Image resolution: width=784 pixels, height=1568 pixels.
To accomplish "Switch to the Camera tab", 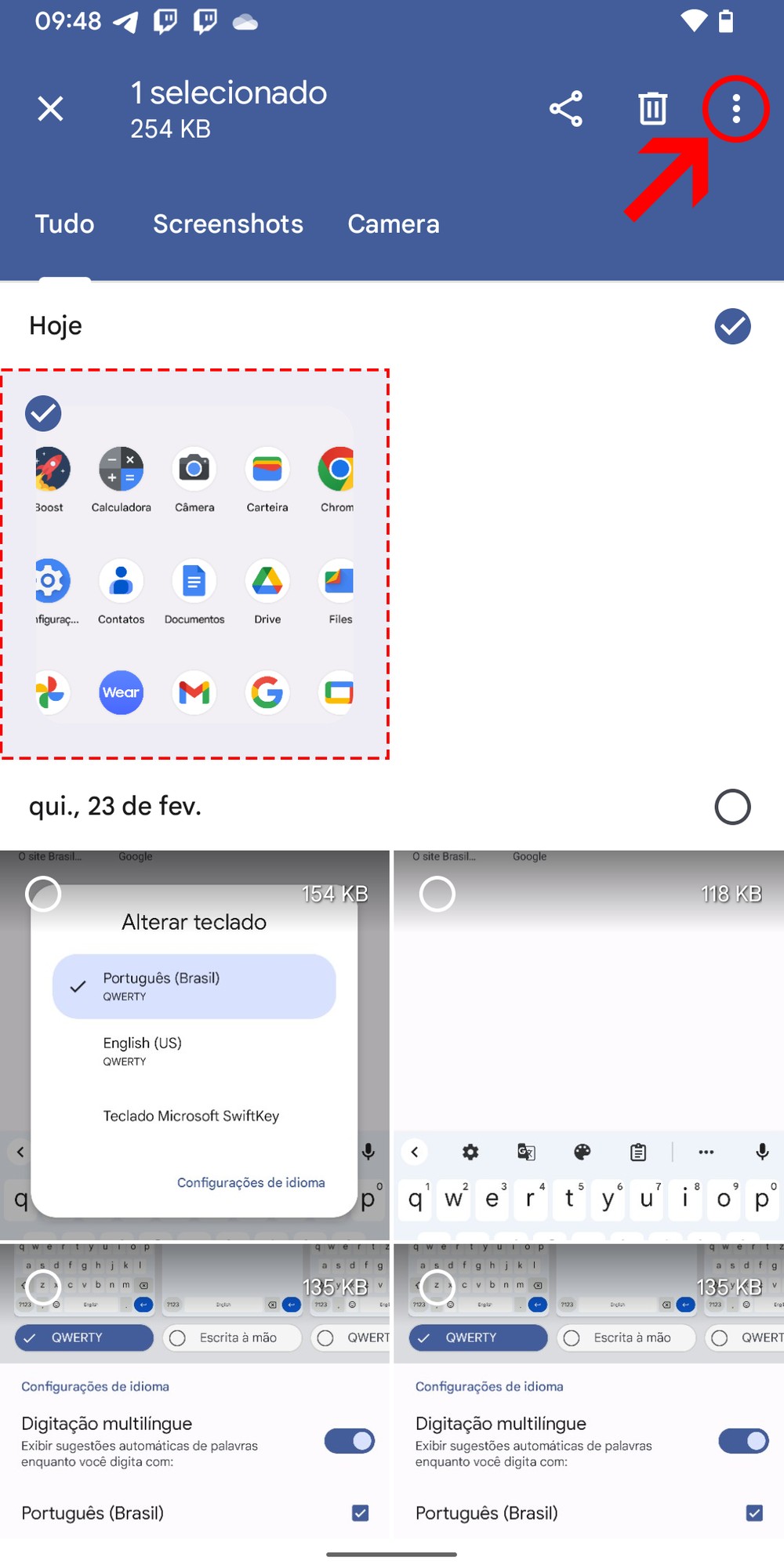I will pyautogui.click(x=394, y=224).
